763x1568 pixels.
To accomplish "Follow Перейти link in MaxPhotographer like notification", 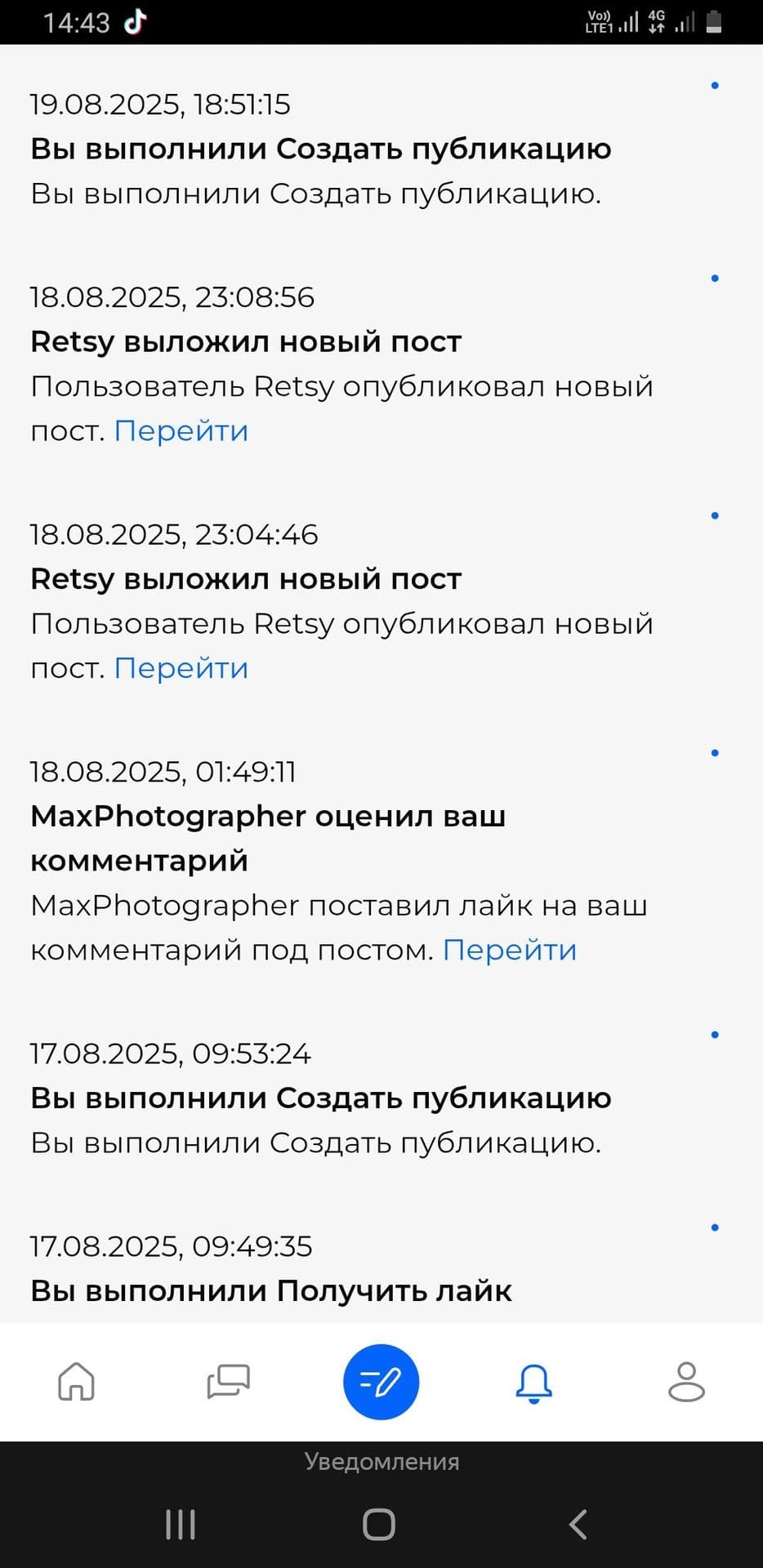I will tap(509, 950).
